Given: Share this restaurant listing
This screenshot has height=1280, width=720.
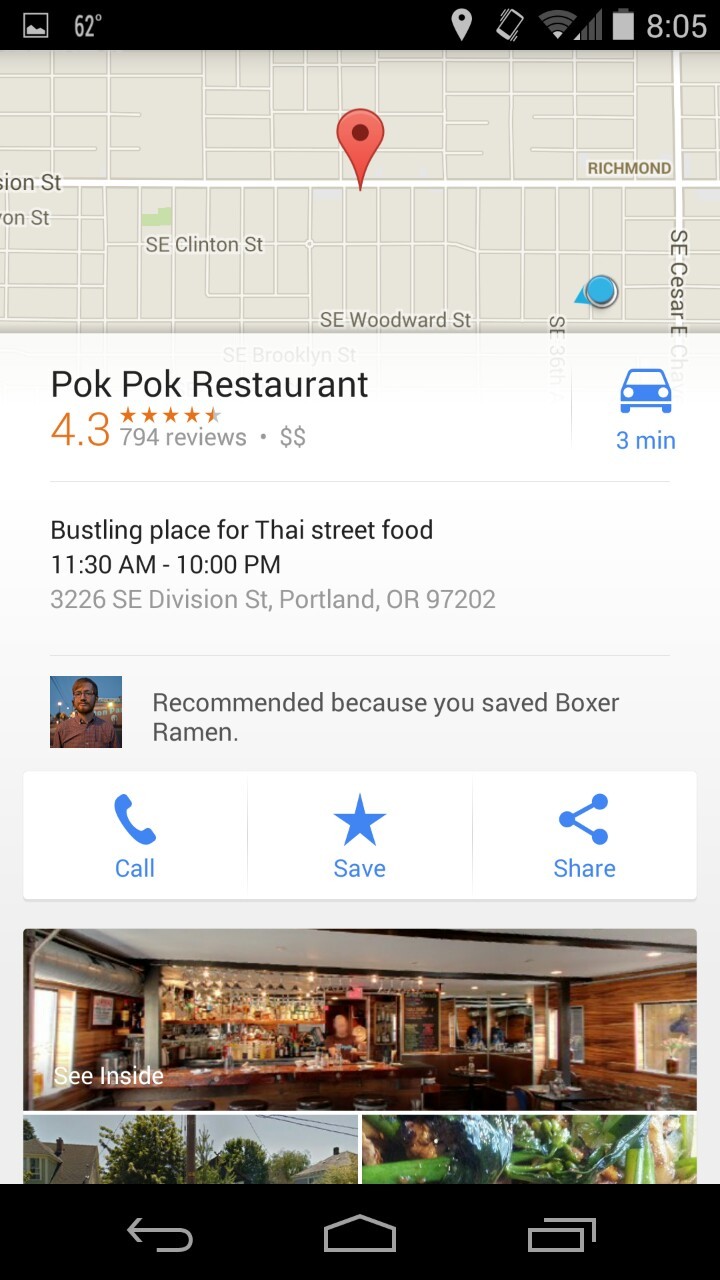Looking at the screenshot, I should pyautogui.click(x=584, y=836).
